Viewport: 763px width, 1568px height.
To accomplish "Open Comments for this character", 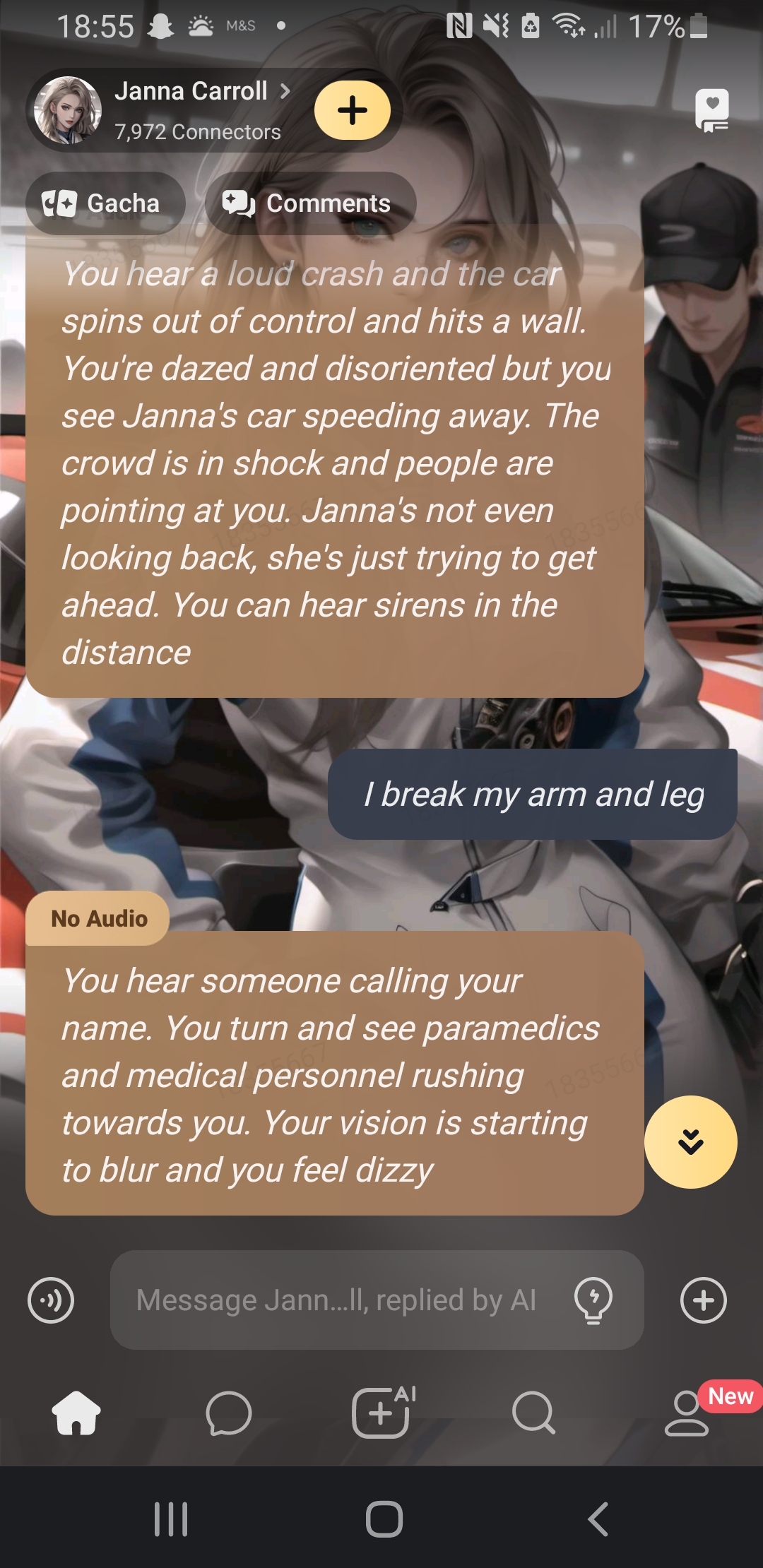I will coord(309,203).
